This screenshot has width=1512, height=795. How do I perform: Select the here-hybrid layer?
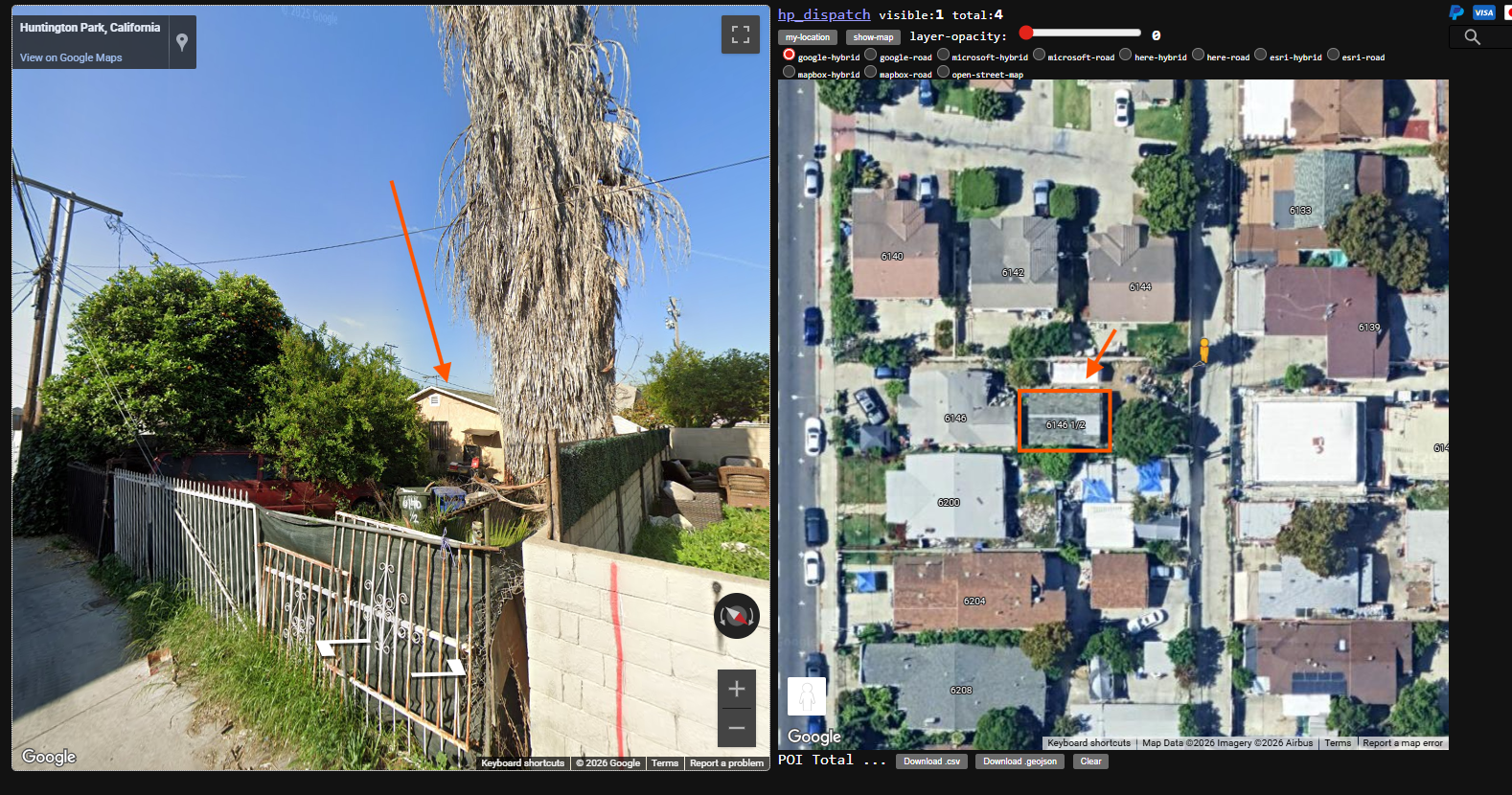click(x=1126, y=55)
